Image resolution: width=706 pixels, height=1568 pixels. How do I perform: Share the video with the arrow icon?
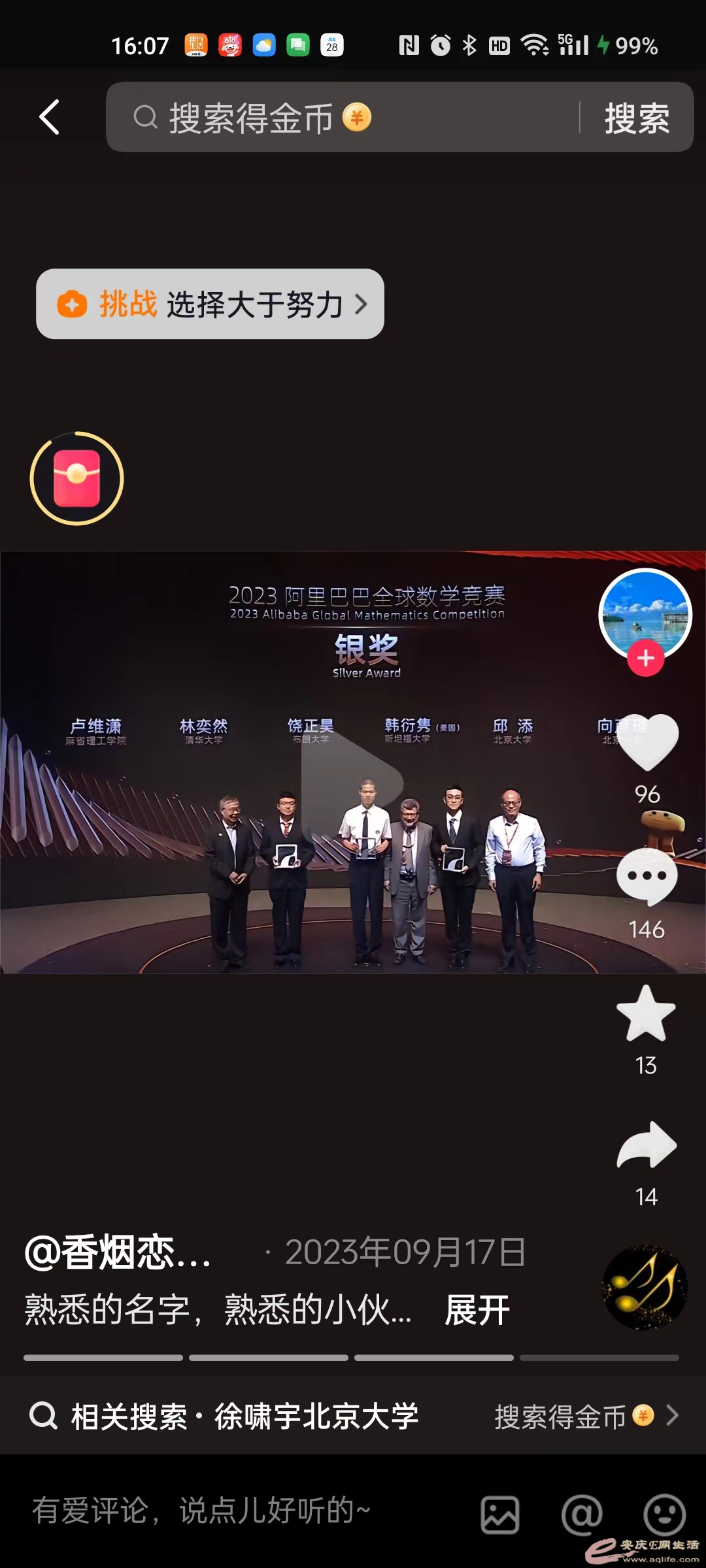(x=646, y=1145)
